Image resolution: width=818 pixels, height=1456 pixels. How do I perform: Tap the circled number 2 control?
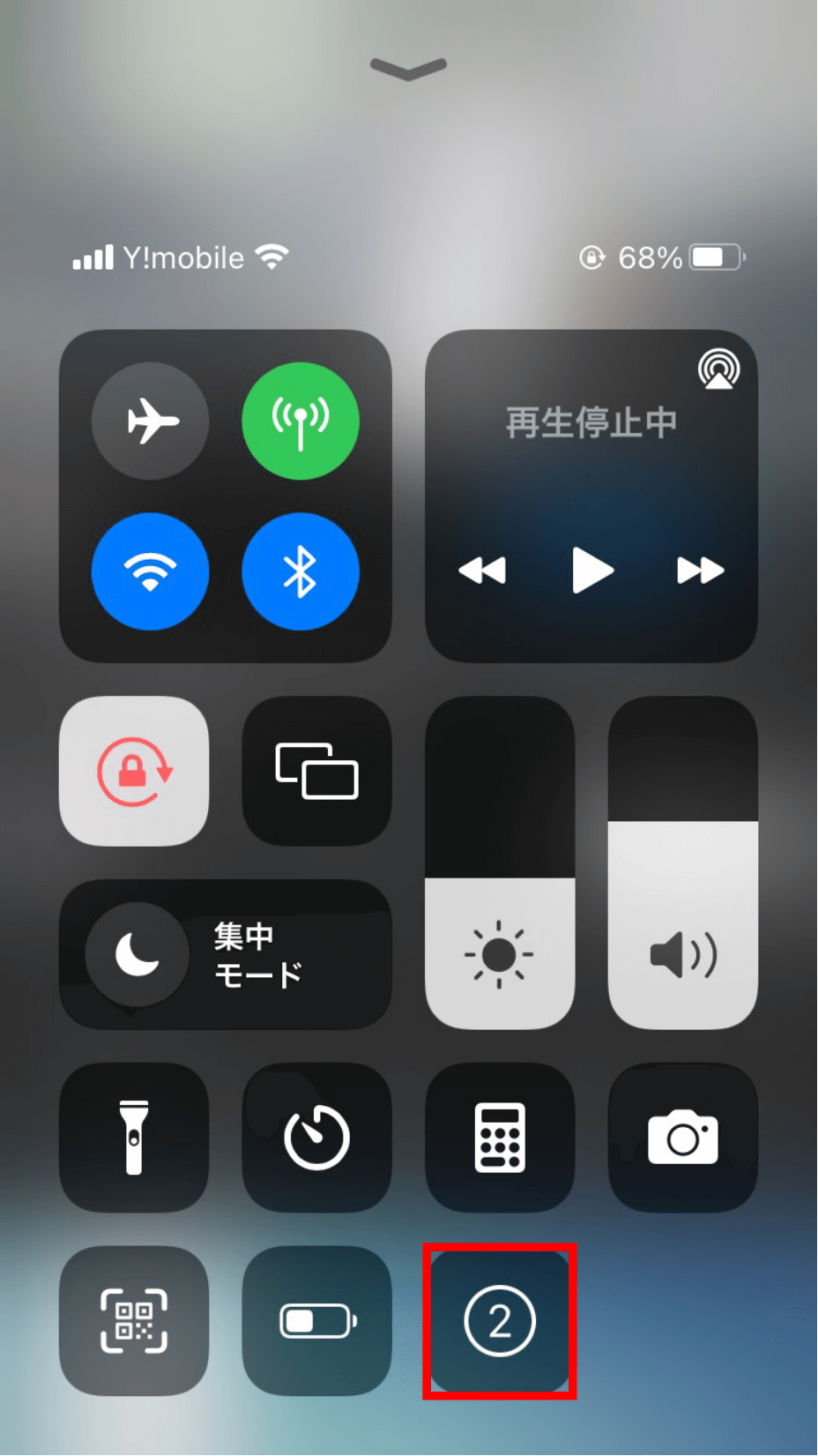(x=500, y=1320)
